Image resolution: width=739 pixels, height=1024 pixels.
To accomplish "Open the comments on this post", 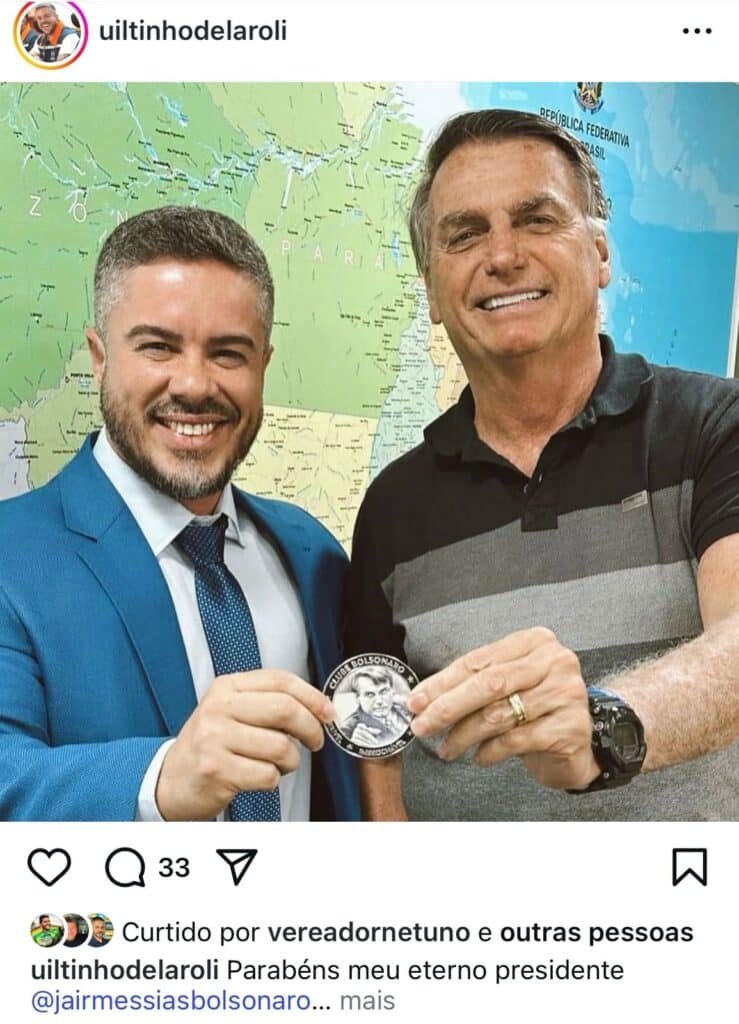I will [x=126, y=867].
